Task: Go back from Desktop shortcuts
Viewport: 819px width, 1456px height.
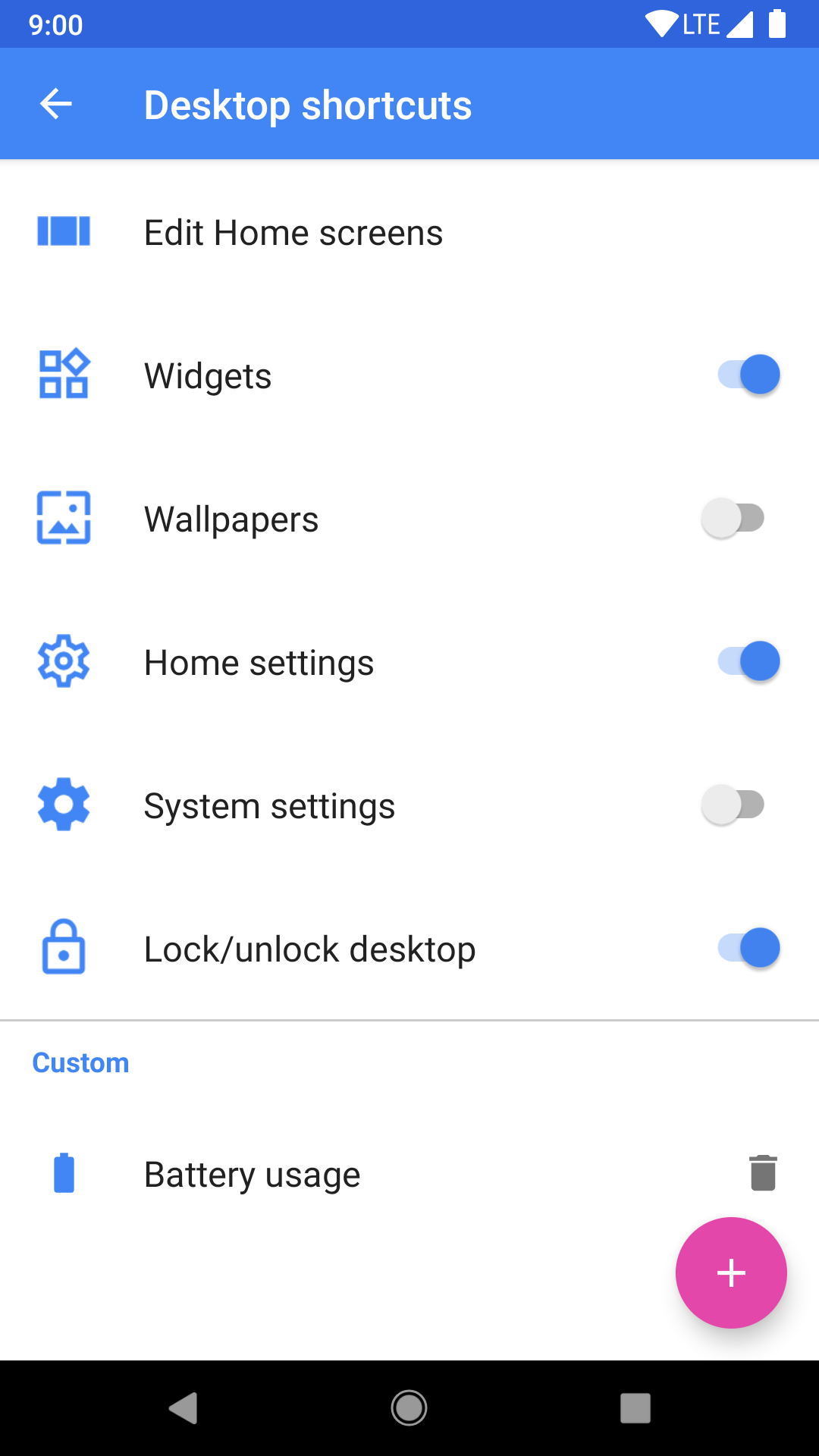Action: 56,104
